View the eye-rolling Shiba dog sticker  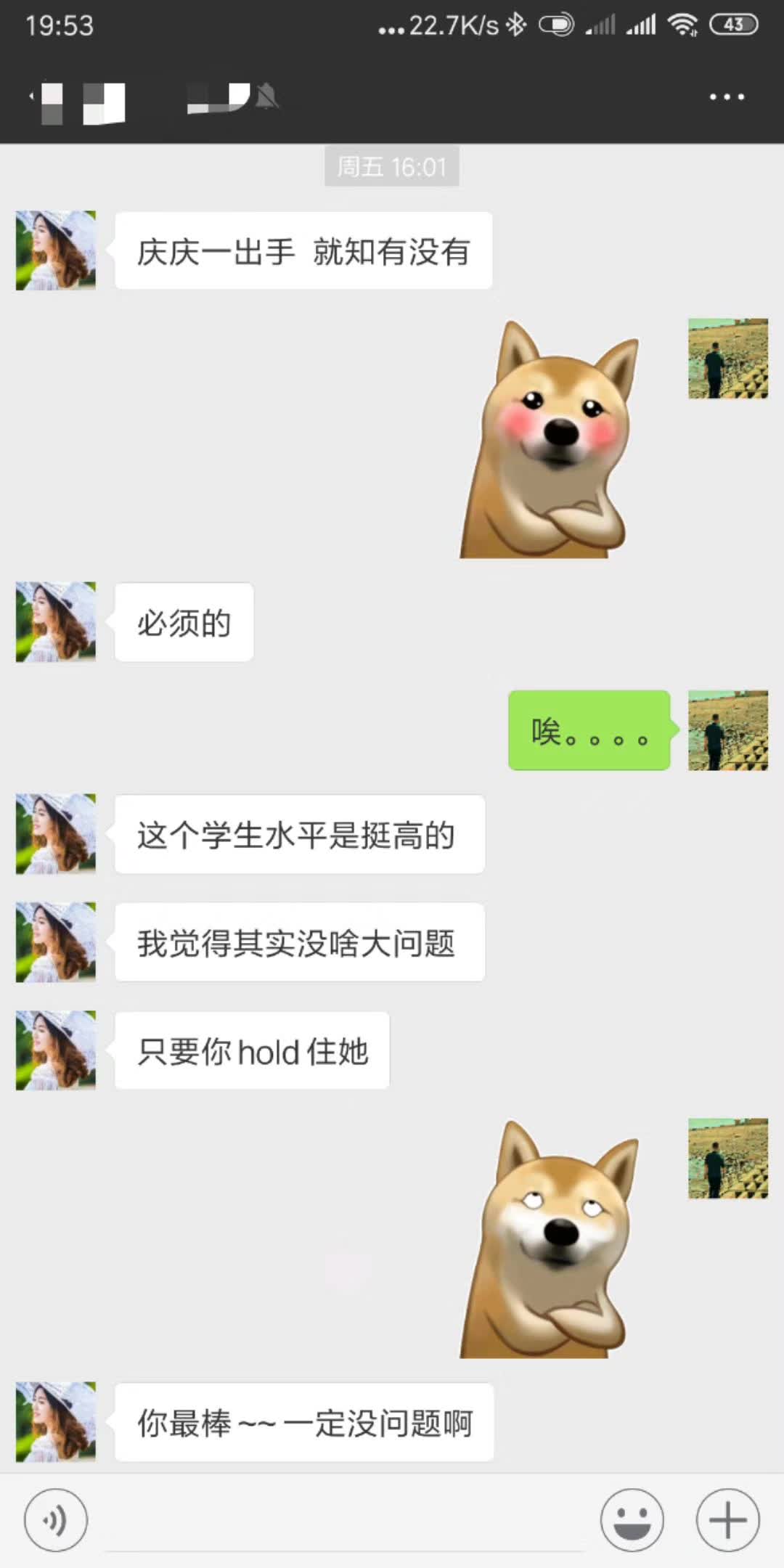(x=550, y=1240)
